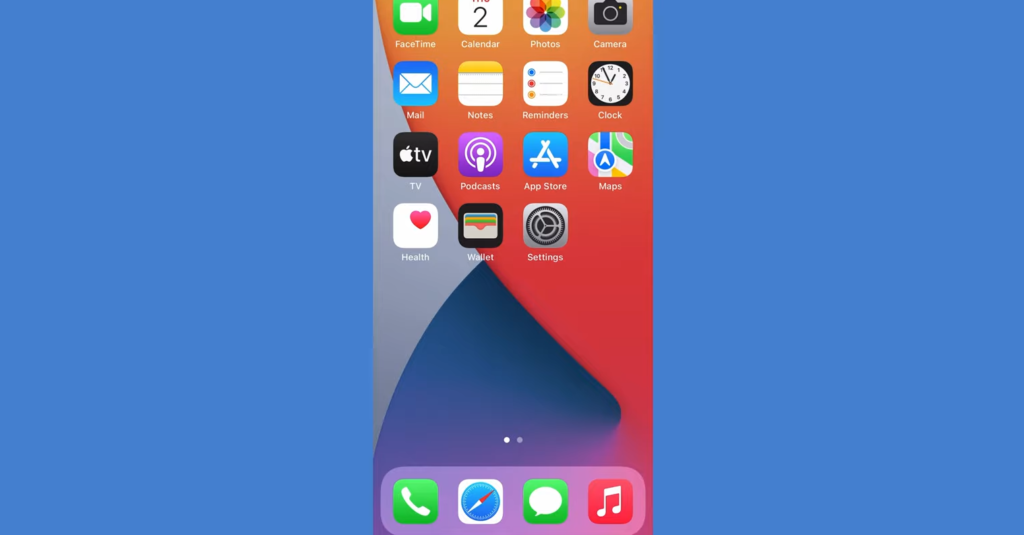Open the Podcasts app

click(x=480, y=155)
